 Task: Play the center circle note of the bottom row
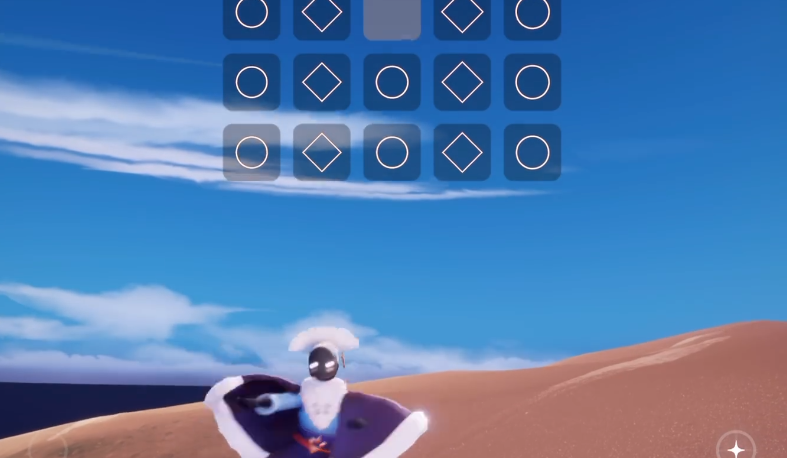click(x=392, y=152)
